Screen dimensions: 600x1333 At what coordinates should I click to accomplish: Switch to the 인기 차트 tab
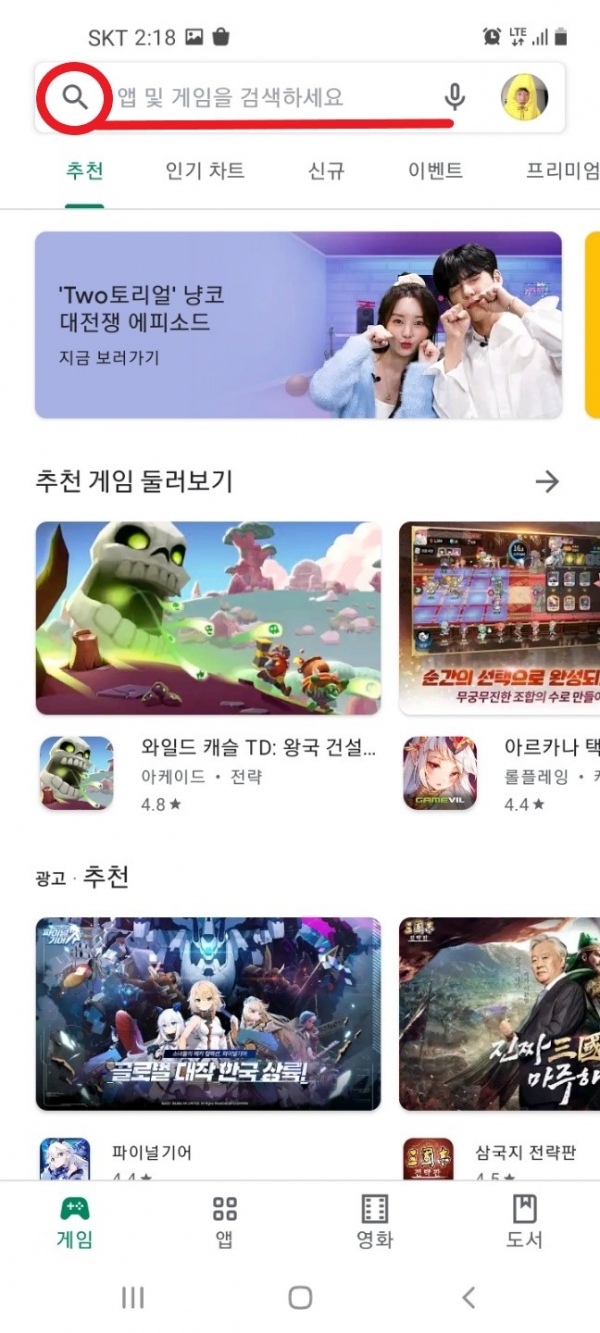205,171
